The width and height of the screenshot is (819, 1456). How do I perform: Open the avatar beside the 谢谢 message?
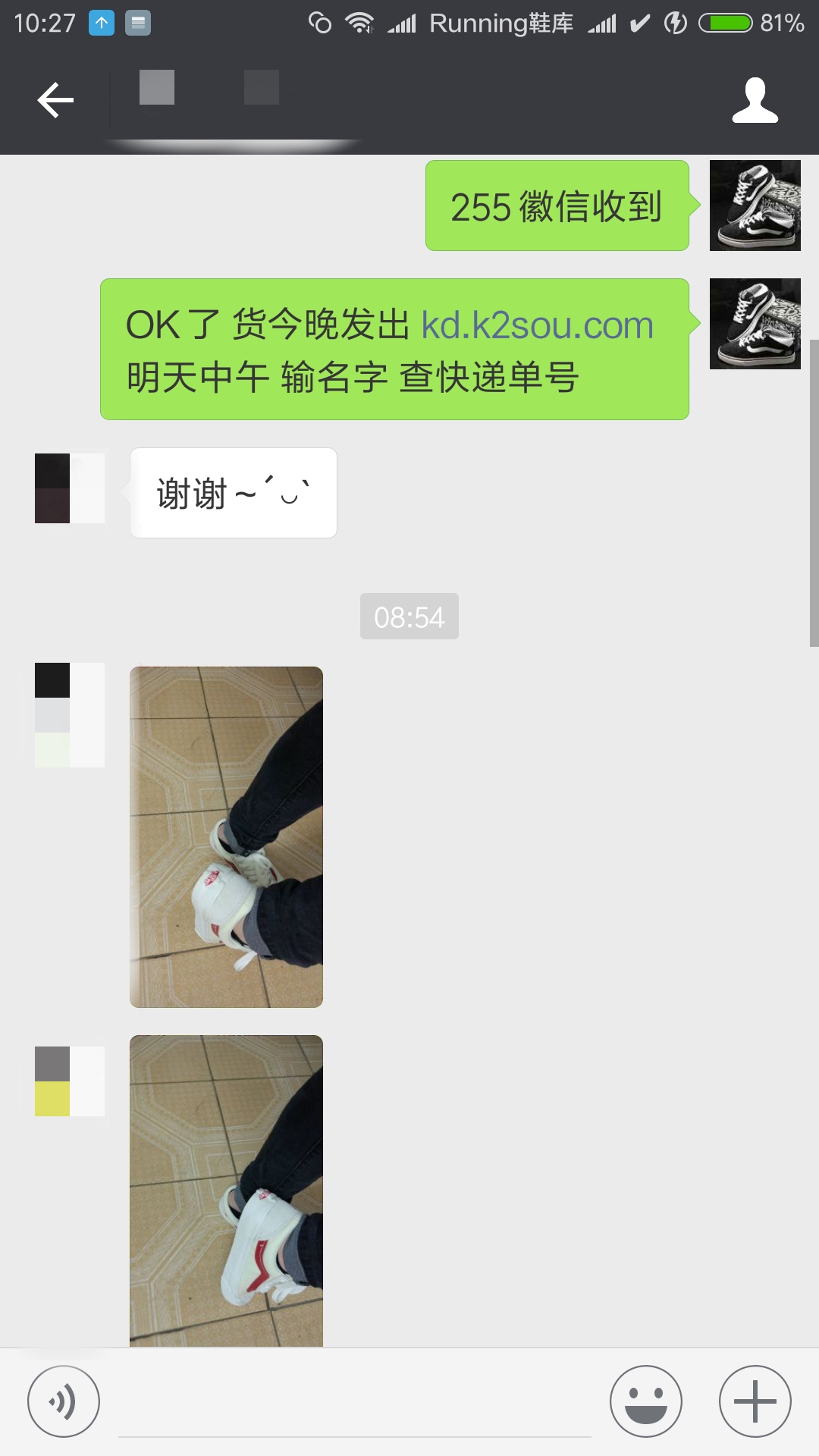coord(70,488)
